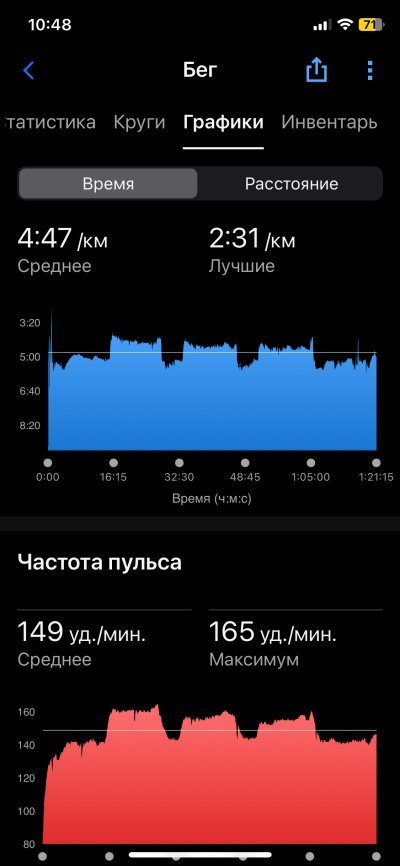Go back using the blue arrow
Screen dimensions: 400x866
[x=29, y=71]
